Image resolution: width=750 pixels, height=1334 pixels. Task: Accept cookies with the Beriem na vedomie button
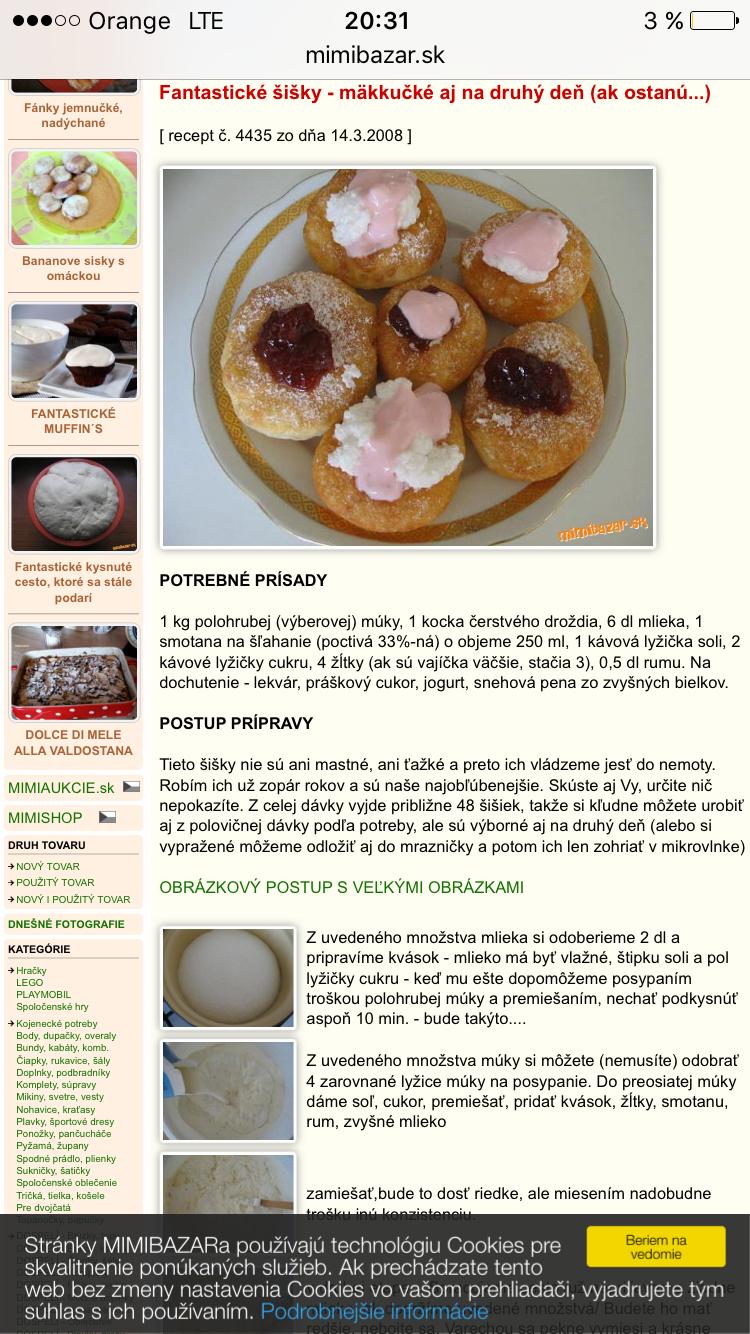coord(655,1246)
